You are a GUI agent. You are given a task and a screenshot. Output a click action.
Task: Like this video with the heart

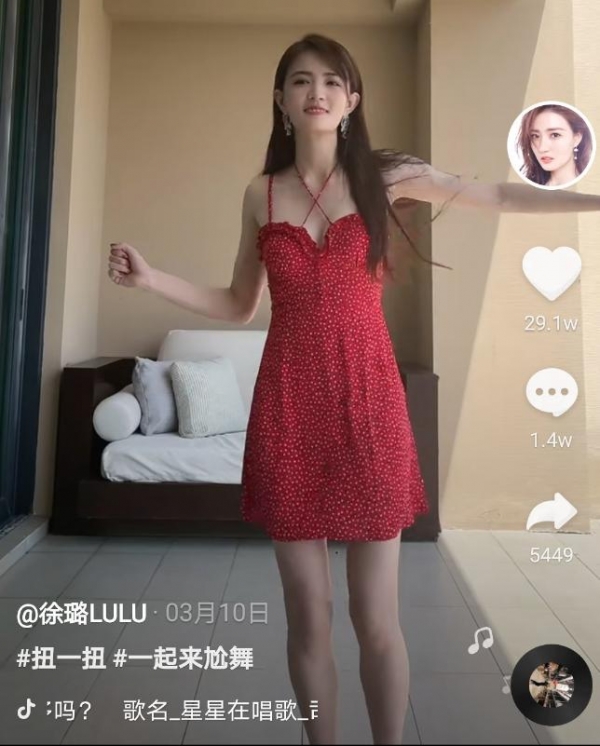click(x=551, y=272)
